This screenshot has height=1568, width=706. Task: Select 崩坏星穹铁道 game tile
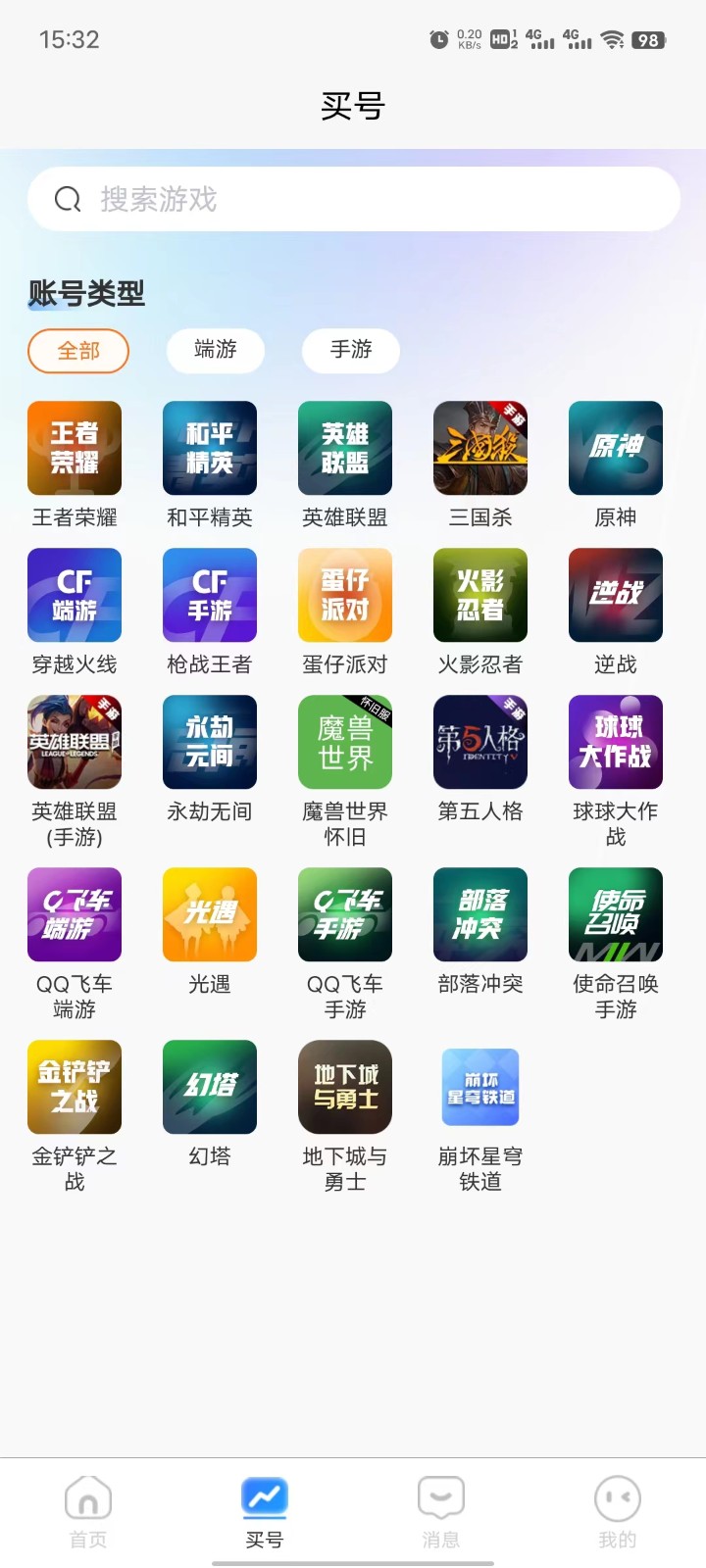click(480, 1088)
